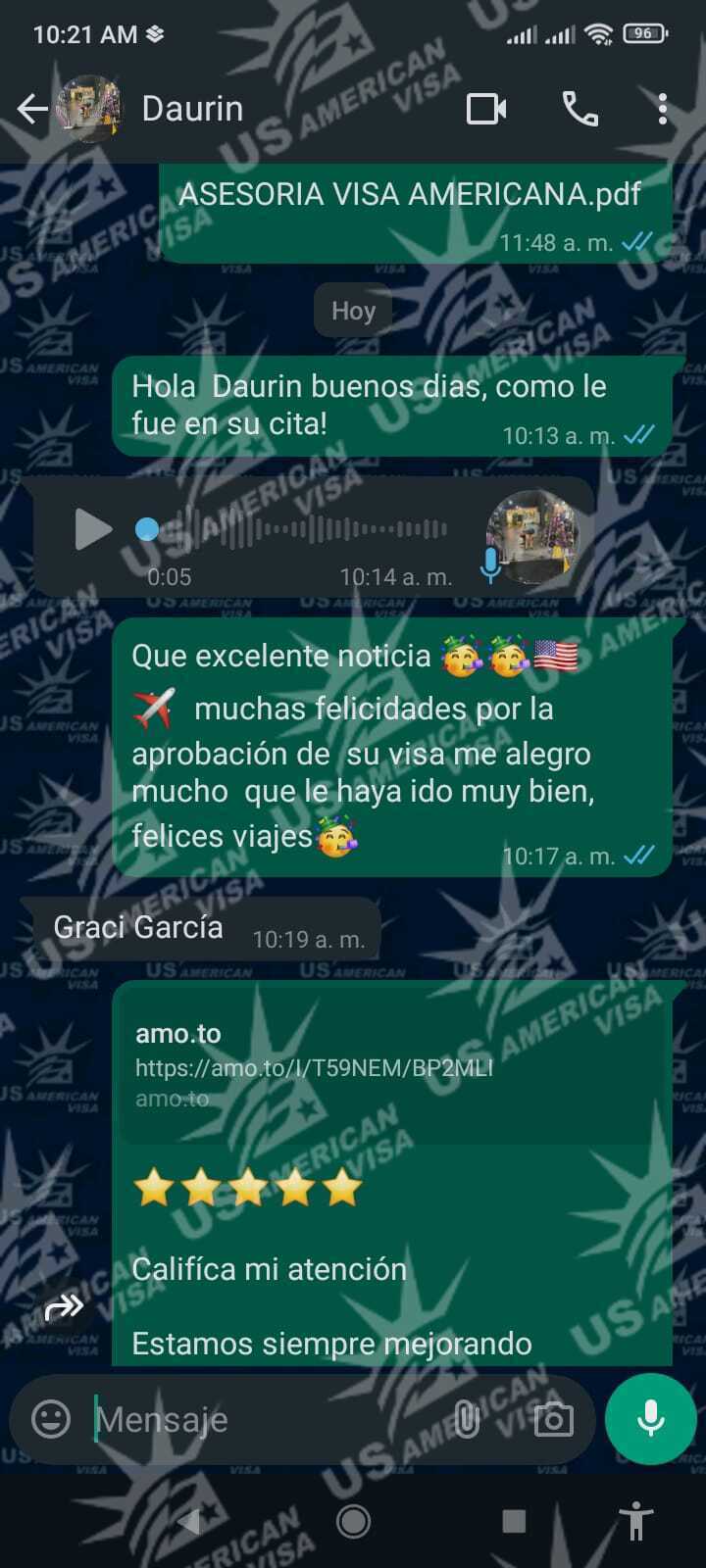The height and width of the screenshot is (1568, 706).
Task: Start a video call with Daurin
Action: pos(486,109)
